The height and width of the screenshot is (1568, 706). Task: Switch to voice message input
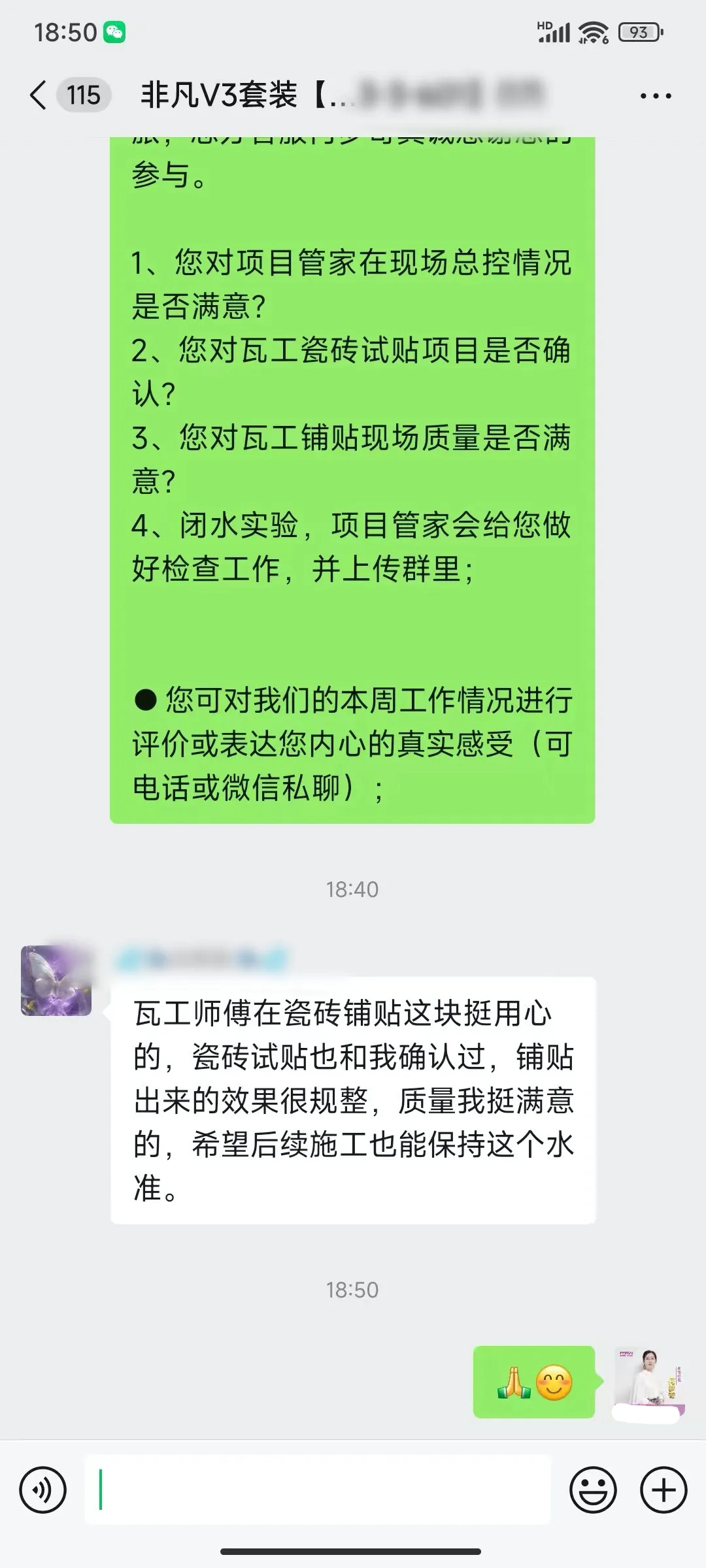coord(43,1490)
